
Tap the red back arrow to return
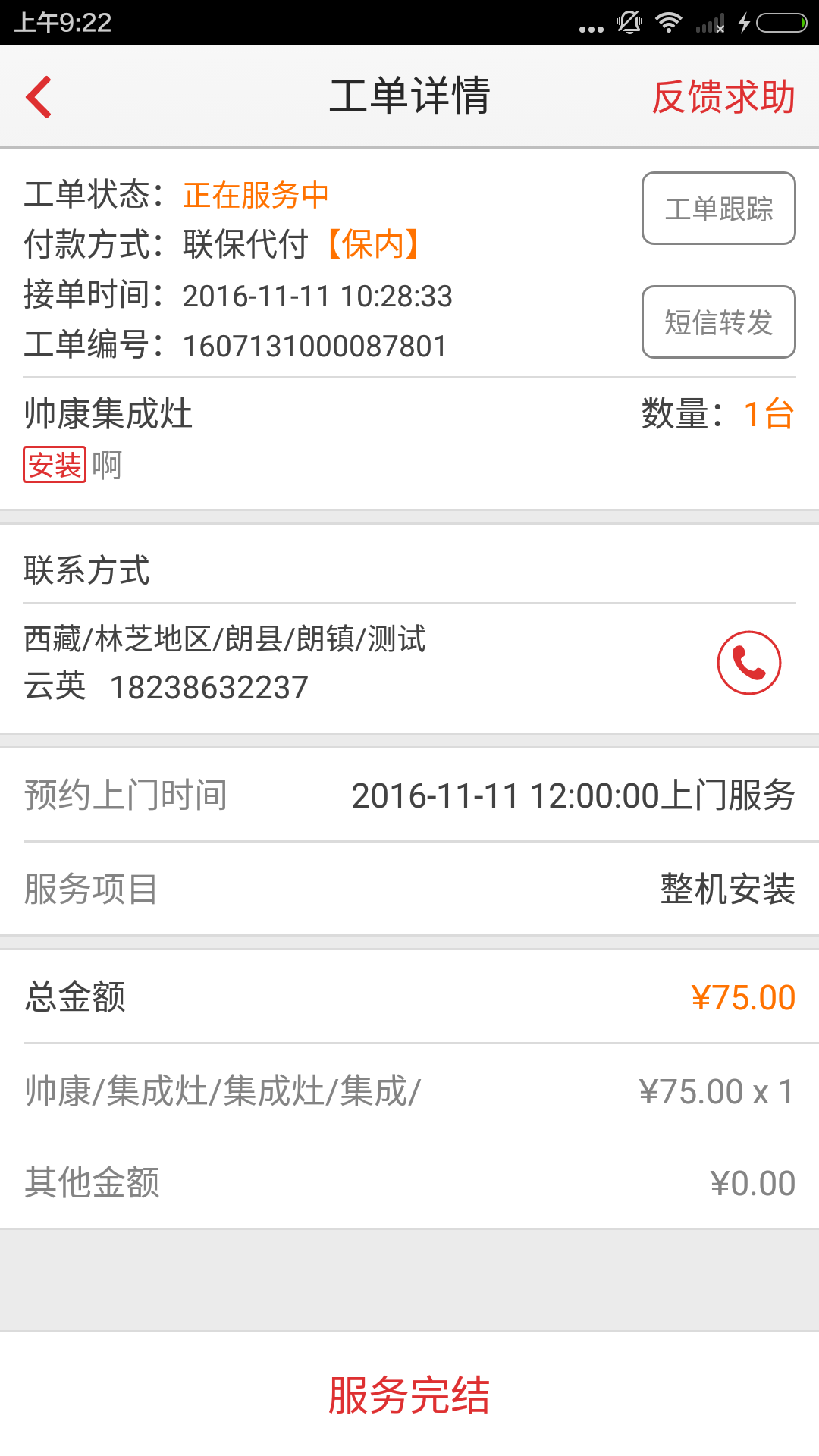pyautogui.click(x=39, y=96)
